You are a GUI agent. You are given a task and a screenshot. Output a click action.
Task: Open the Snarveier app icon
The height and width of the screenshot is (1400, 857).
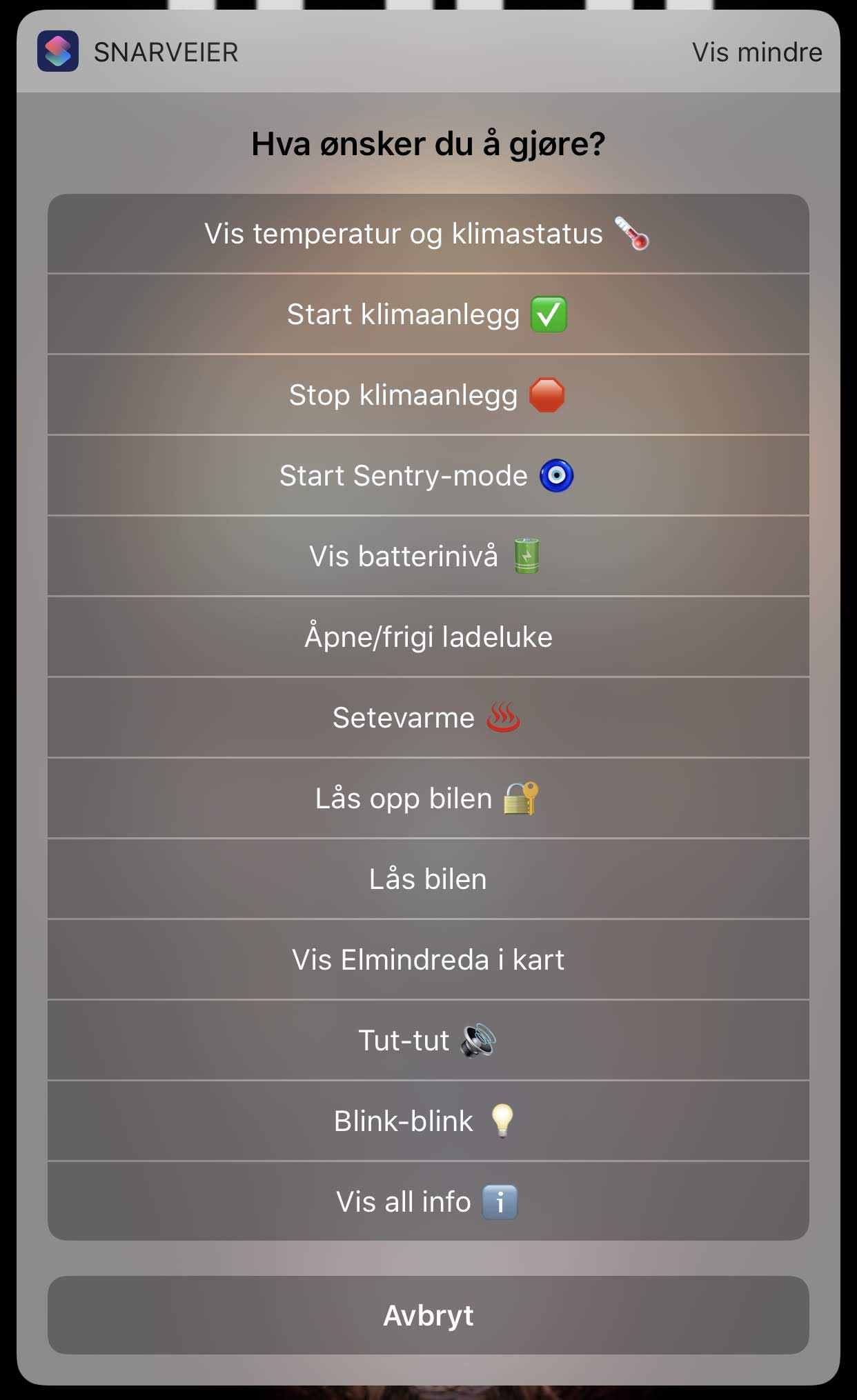(58, 52)
